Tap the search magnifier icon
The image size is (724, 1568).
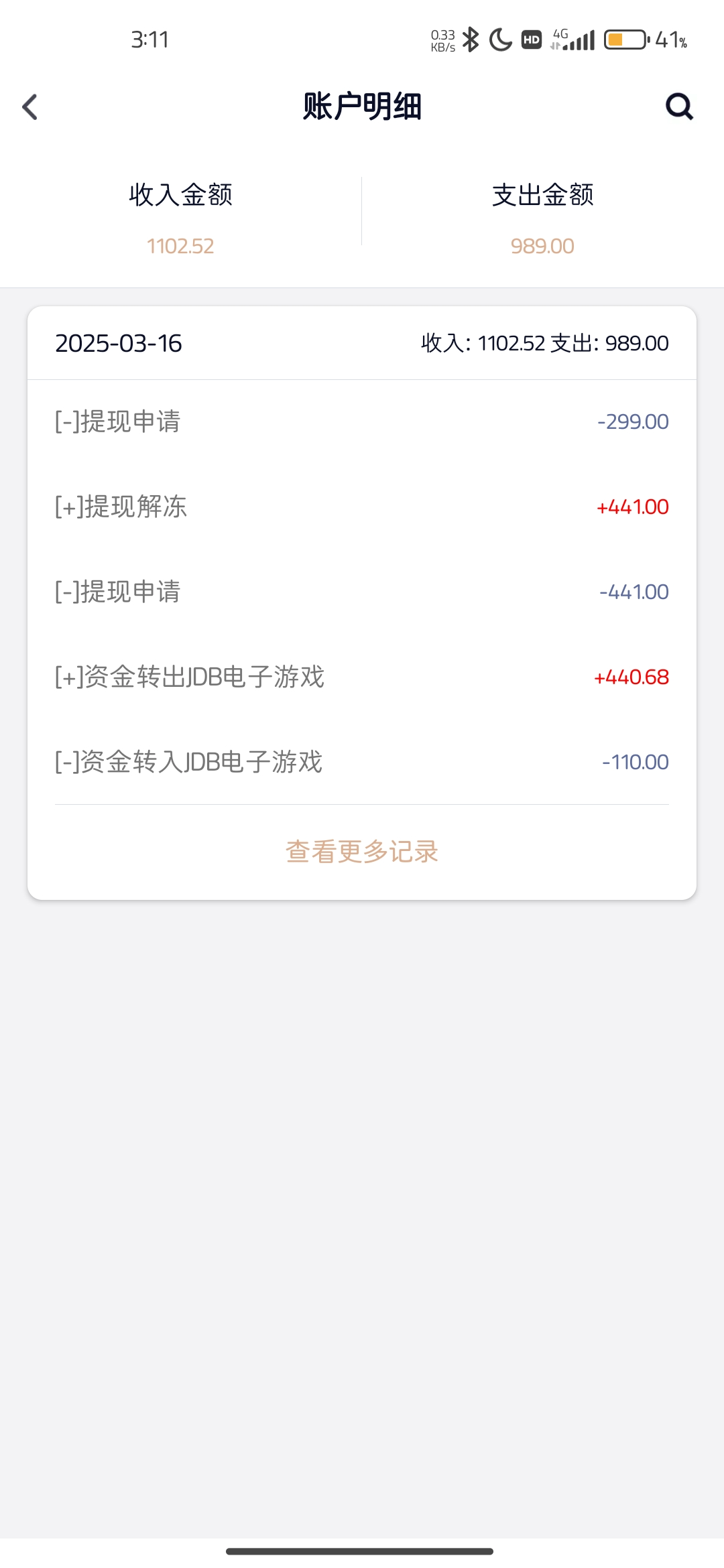[679, 107]
